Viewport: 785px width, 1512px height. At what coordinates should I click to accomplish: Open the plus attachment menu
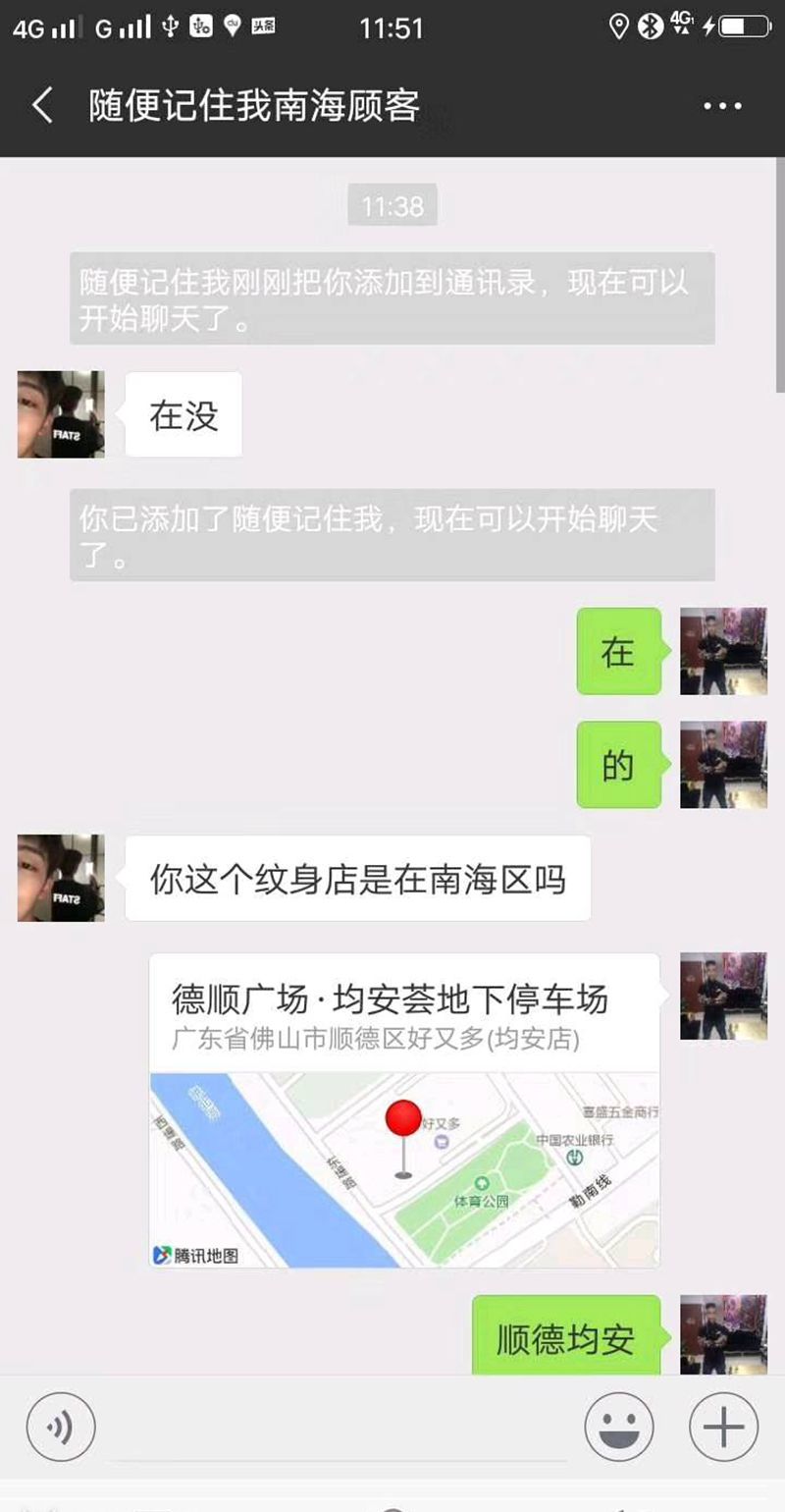[723, 1427]
